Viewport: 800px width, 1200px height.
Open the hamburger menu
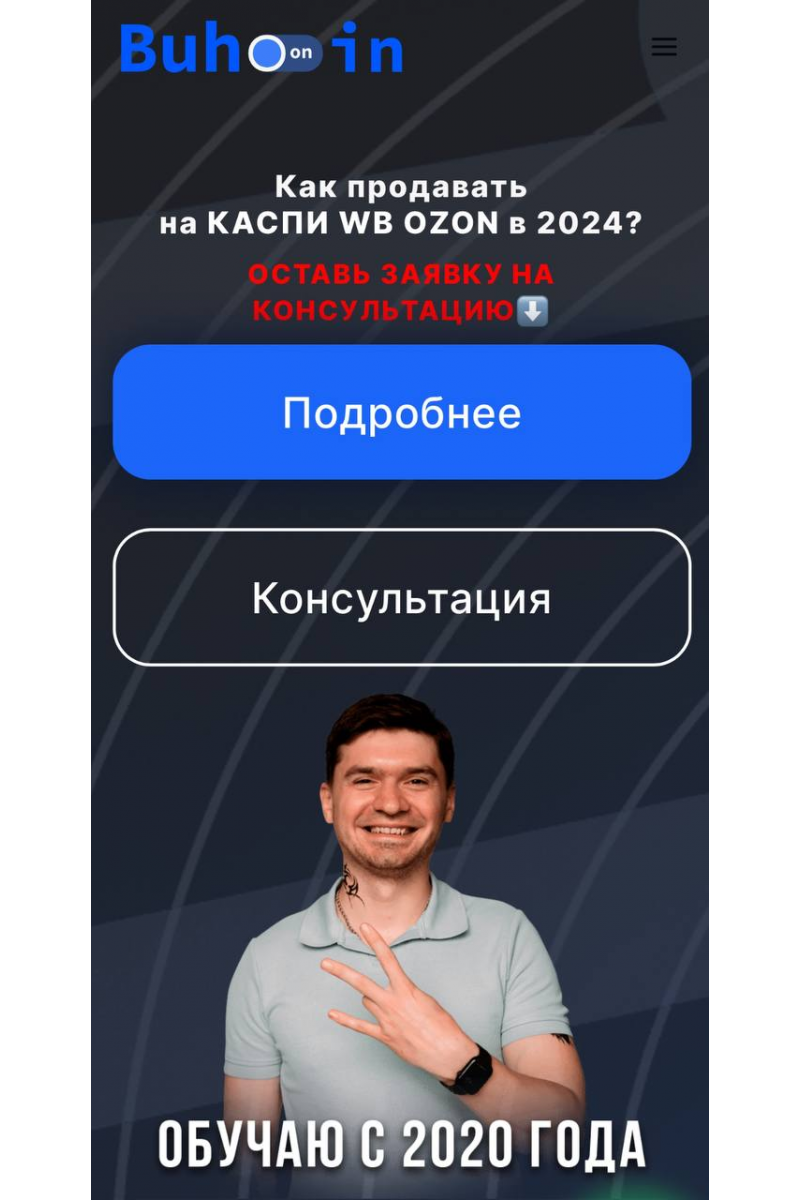[664, 47]
